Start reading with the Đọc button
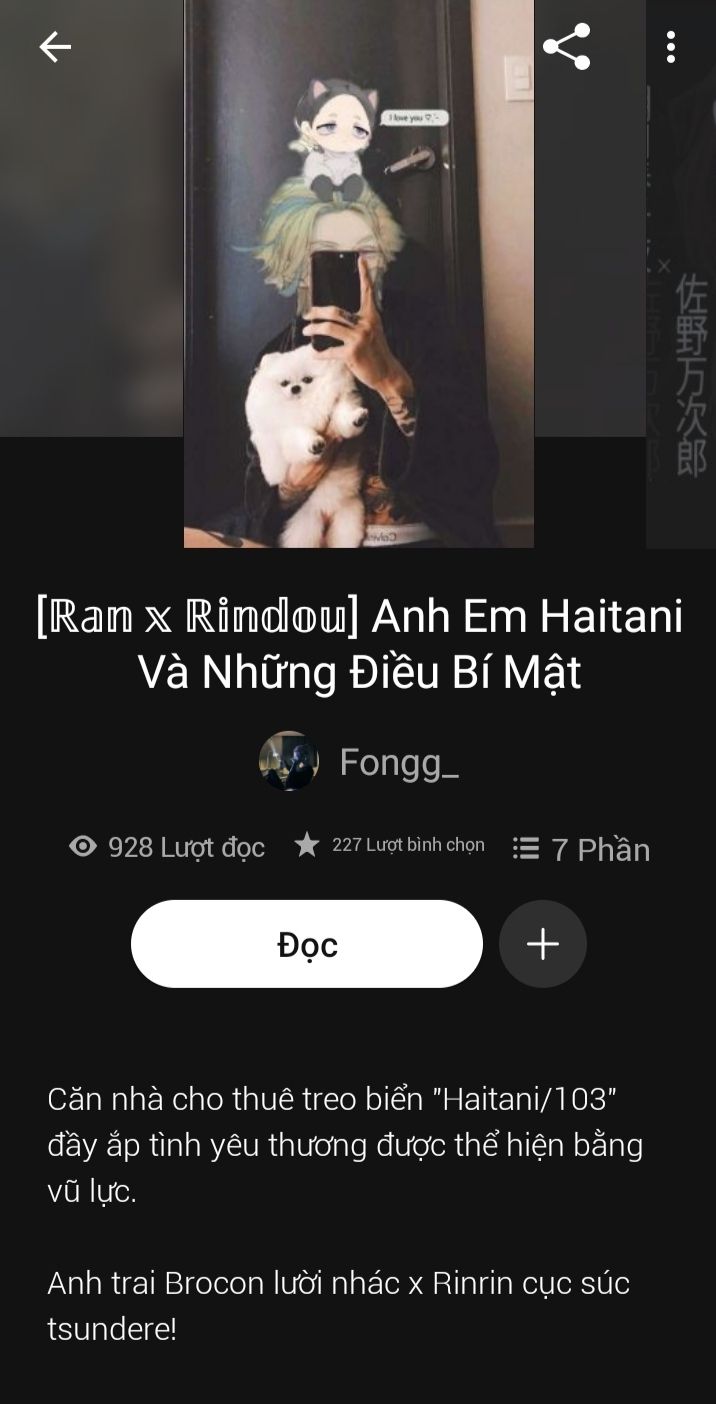 (306, 944)
